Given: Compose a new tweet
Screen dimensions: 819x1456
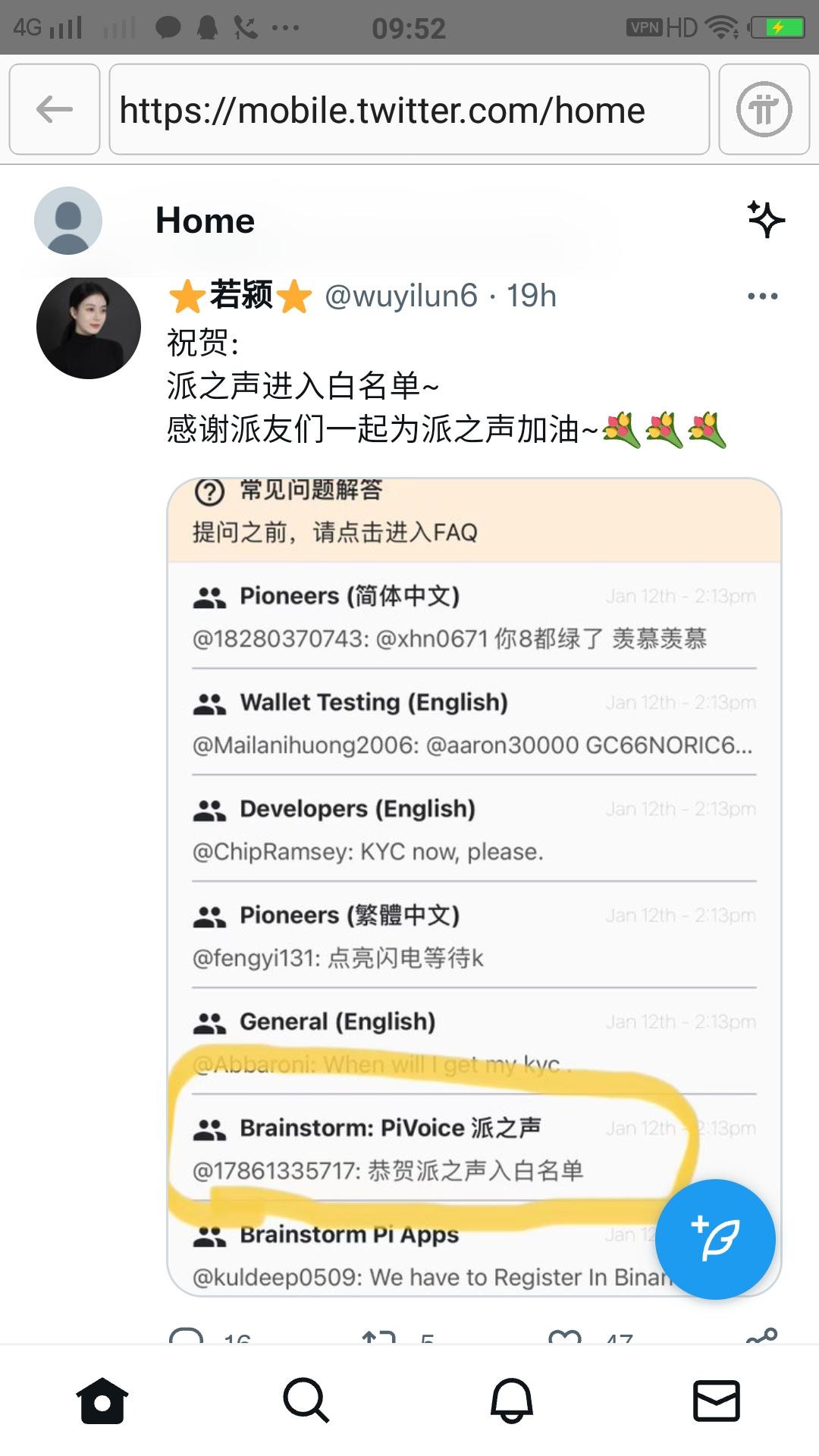Looking at the screenshot, I should 715,1239.
